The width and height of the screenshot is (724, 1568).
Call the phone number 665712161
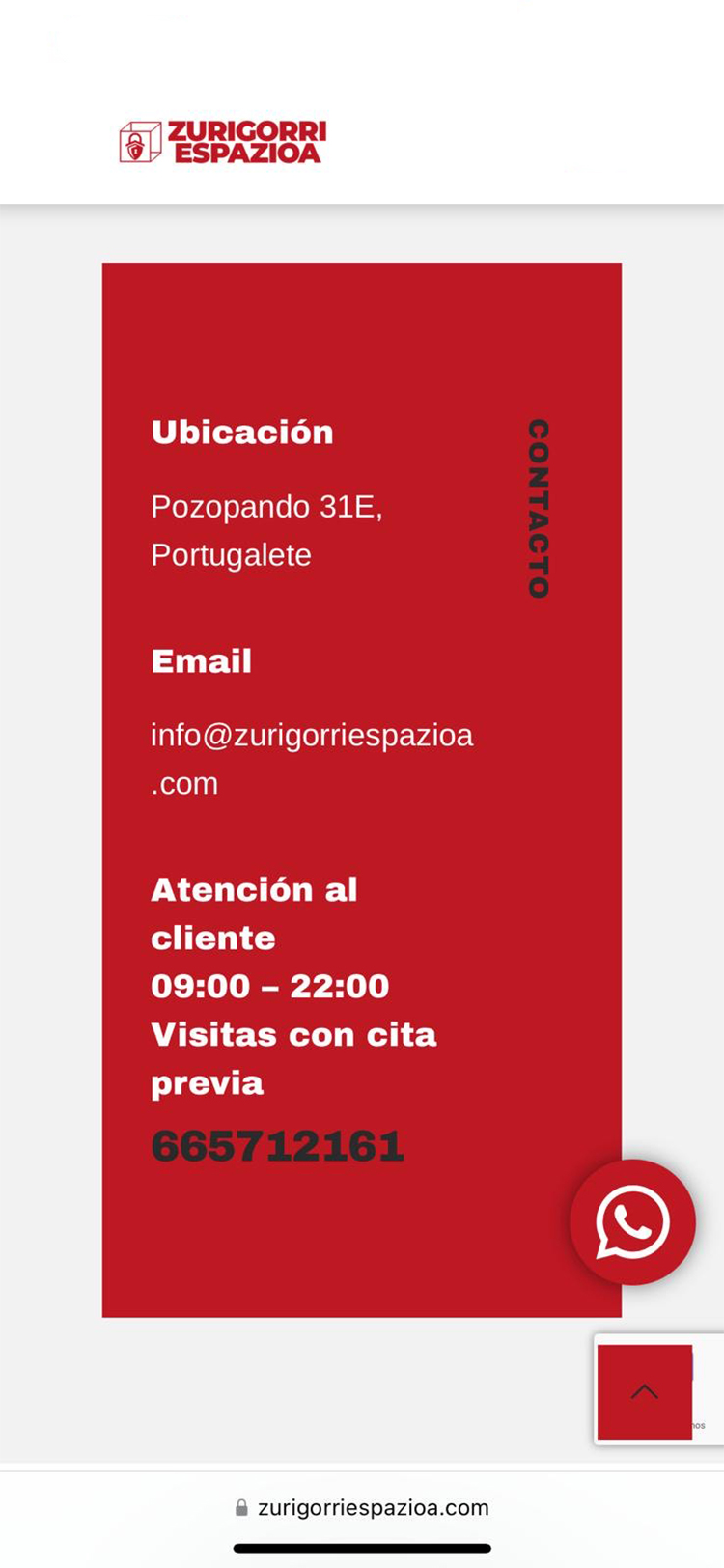[x=277, y=1147]
